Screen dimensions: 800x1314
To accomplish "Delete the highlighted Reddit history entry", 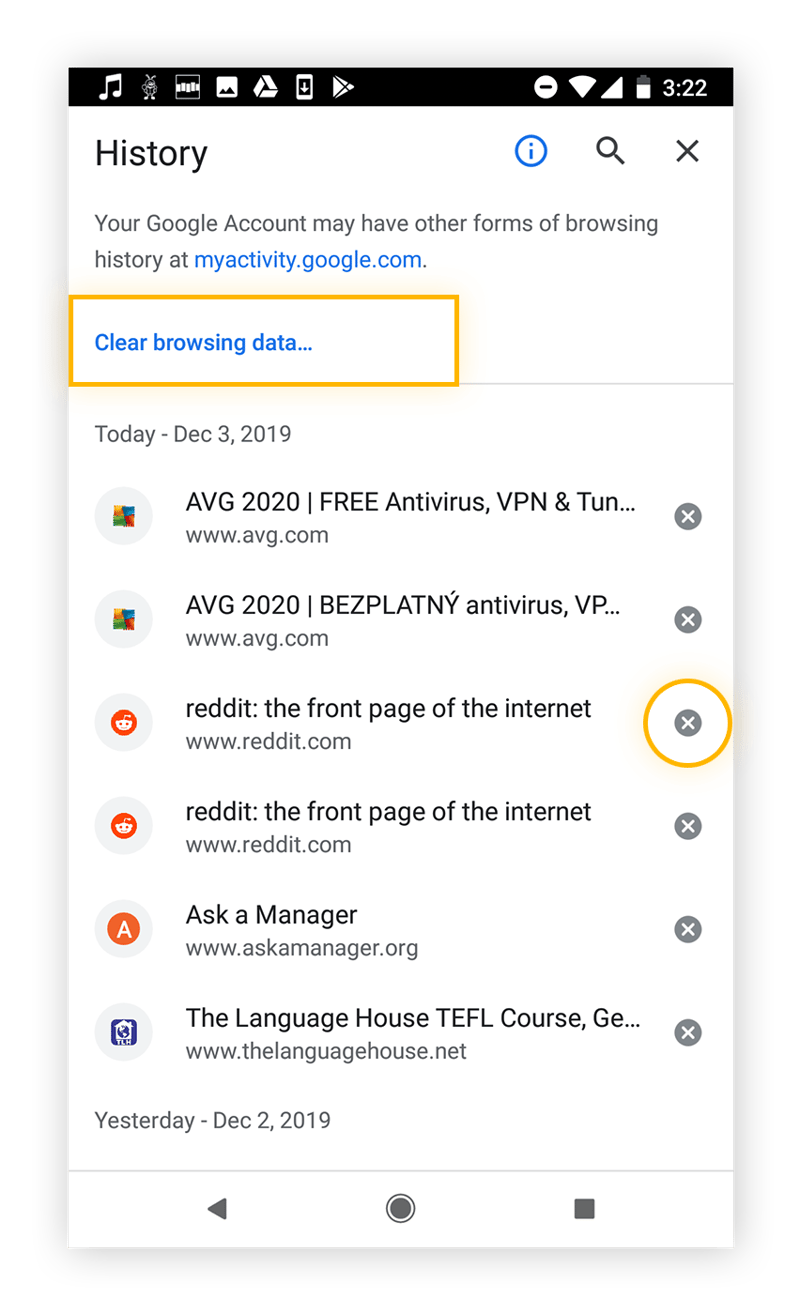I will pyautogui.click(x=688, y=722).
